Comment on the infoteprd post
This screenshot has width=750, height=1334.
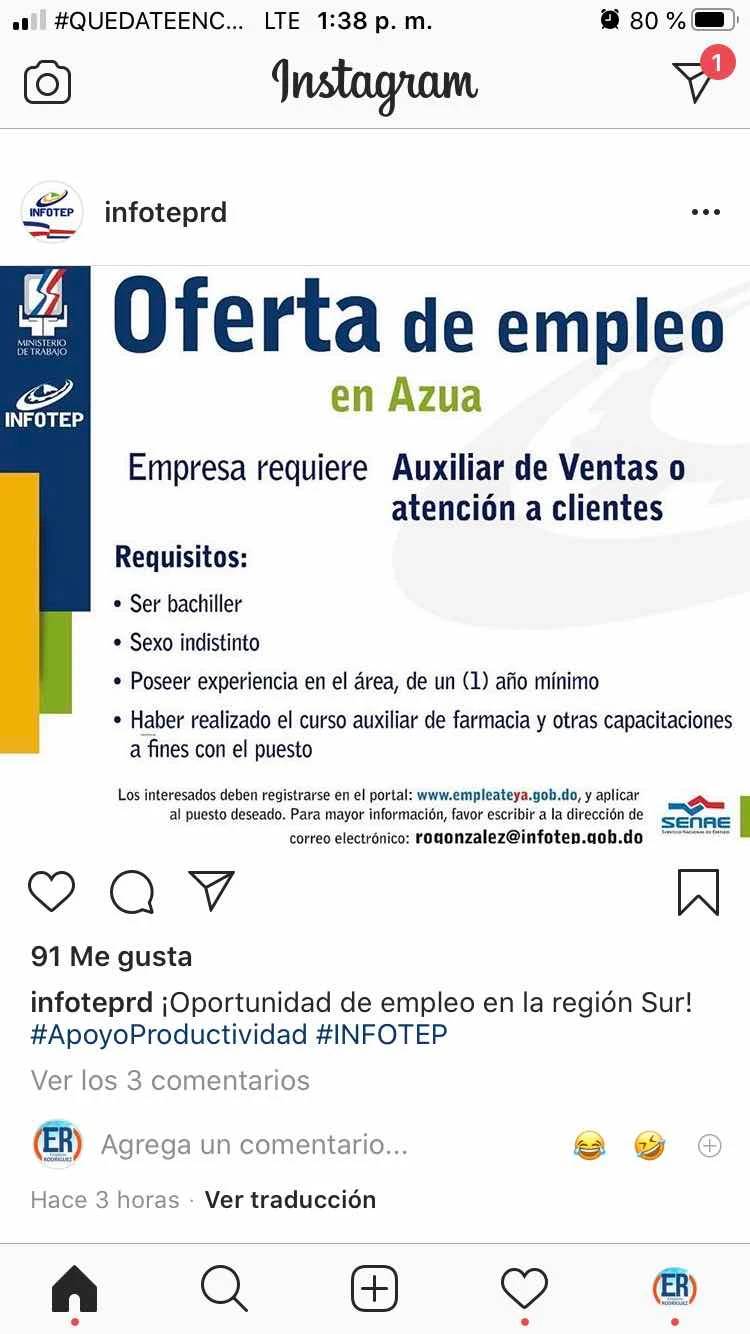tap(132, 890)
